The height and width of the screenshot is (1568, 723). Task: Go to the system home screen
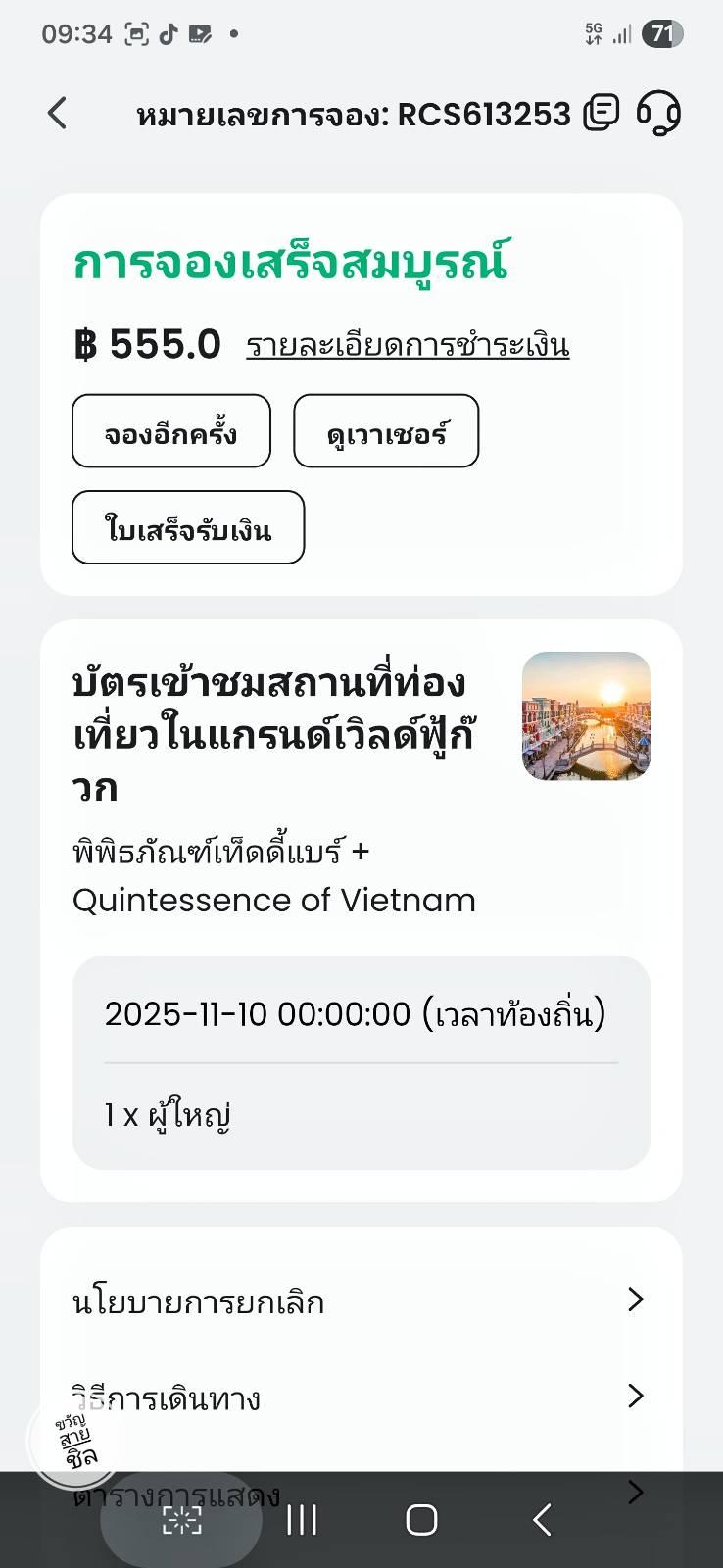(421, 1520)
